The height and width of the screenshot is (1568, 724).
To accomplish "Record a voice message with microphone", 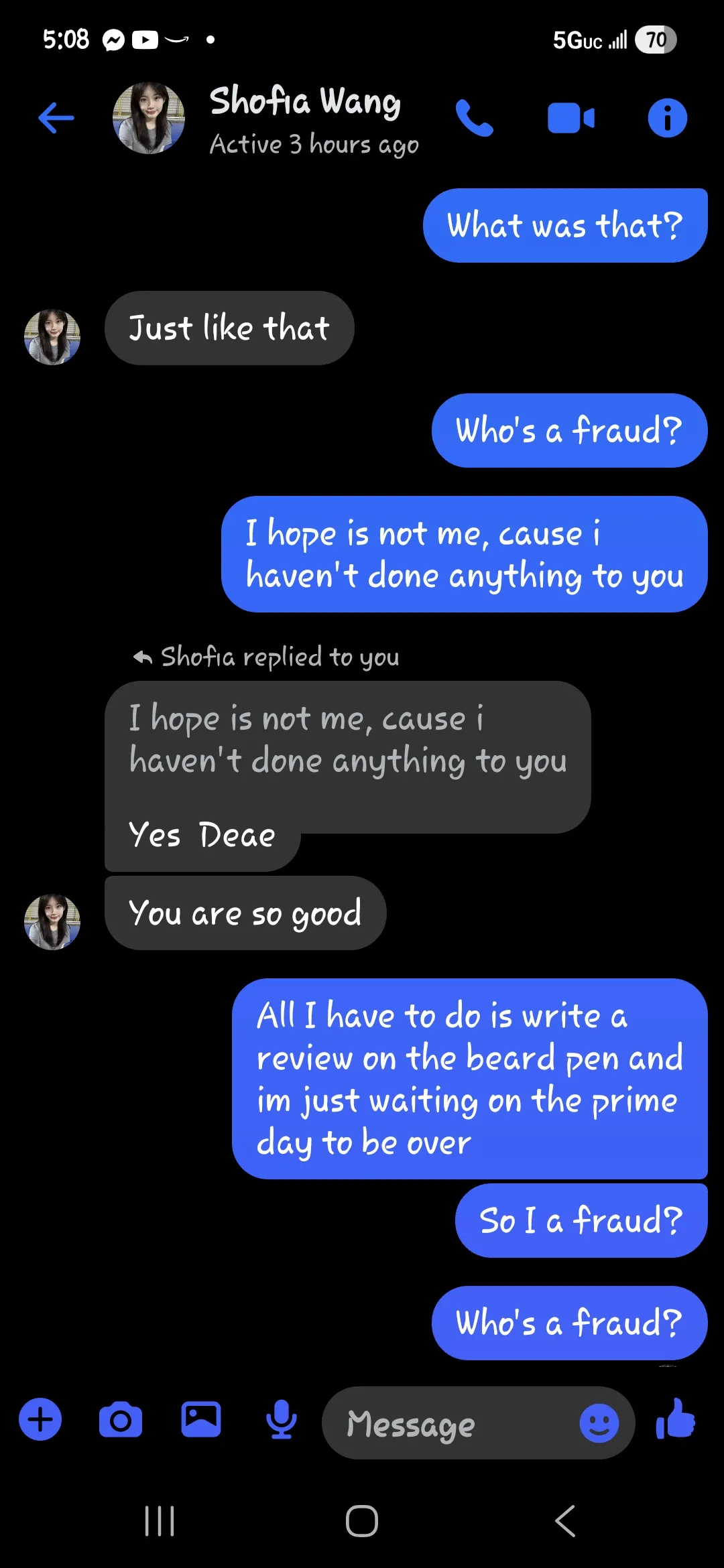I will click(x=282, y=1419).
